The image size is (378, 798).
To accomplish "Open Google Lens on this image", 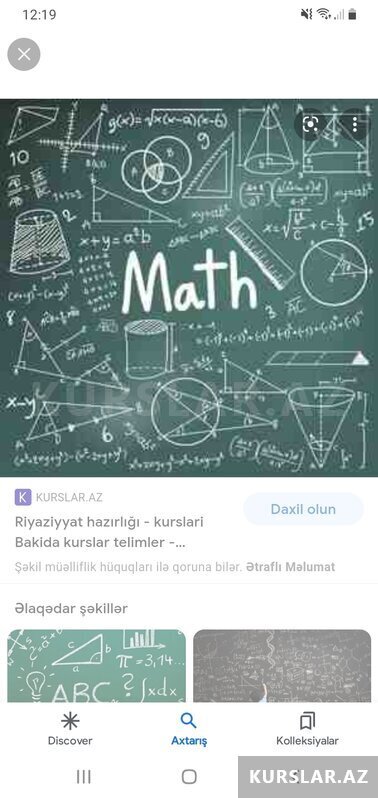I will coord(310,124).
